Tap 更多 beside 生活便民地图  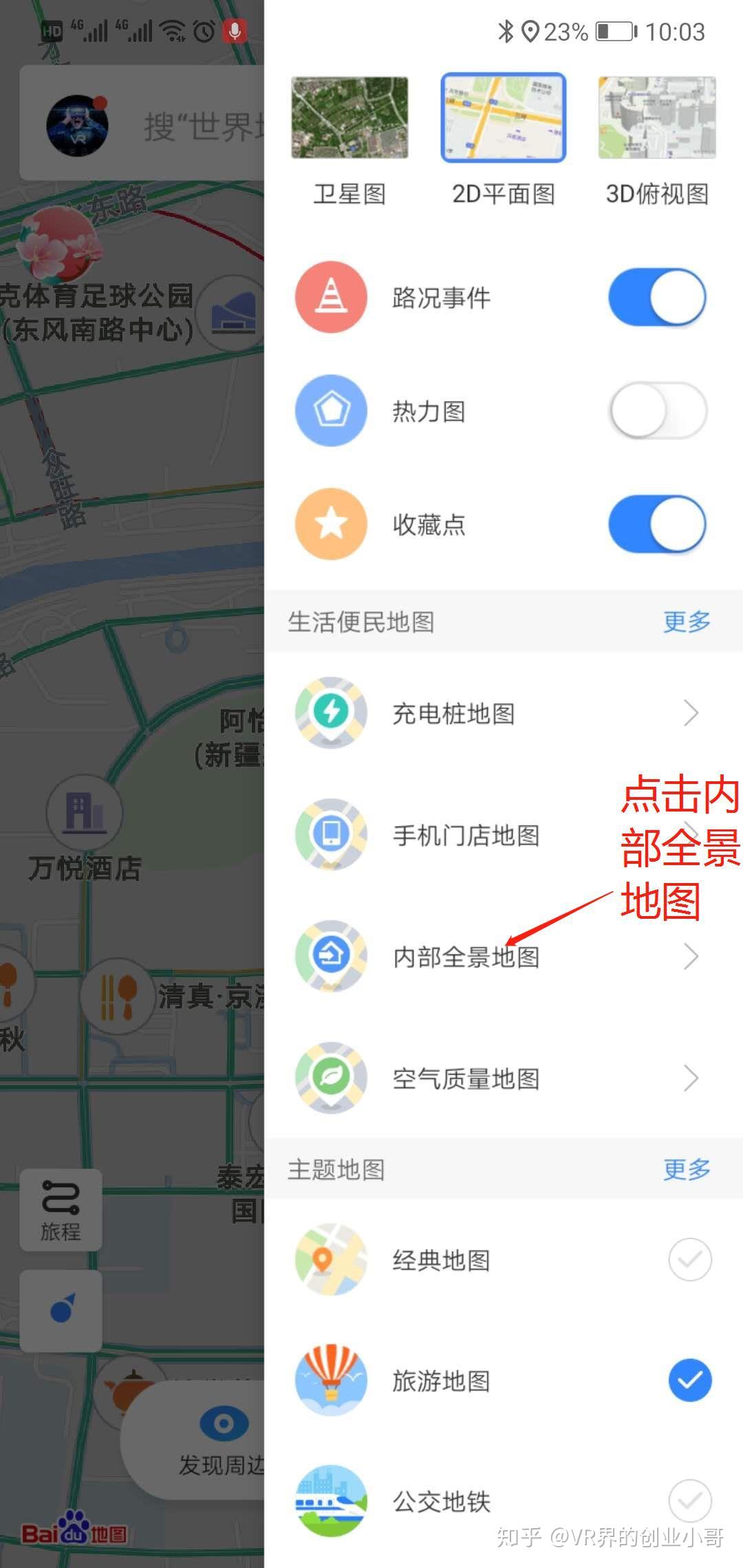[687, 622]
